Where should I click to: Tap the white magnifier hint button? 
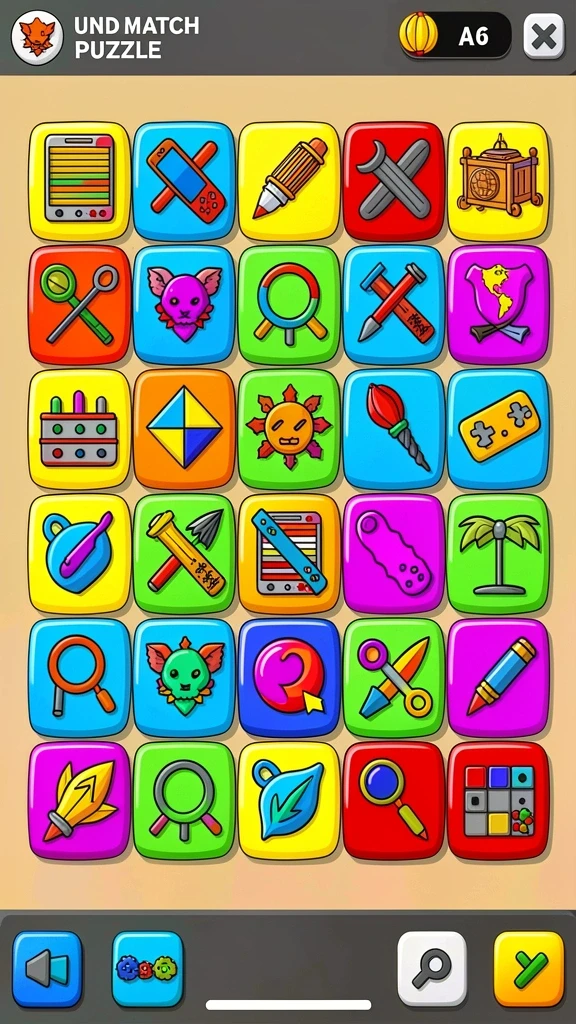(x=432, y=968)
